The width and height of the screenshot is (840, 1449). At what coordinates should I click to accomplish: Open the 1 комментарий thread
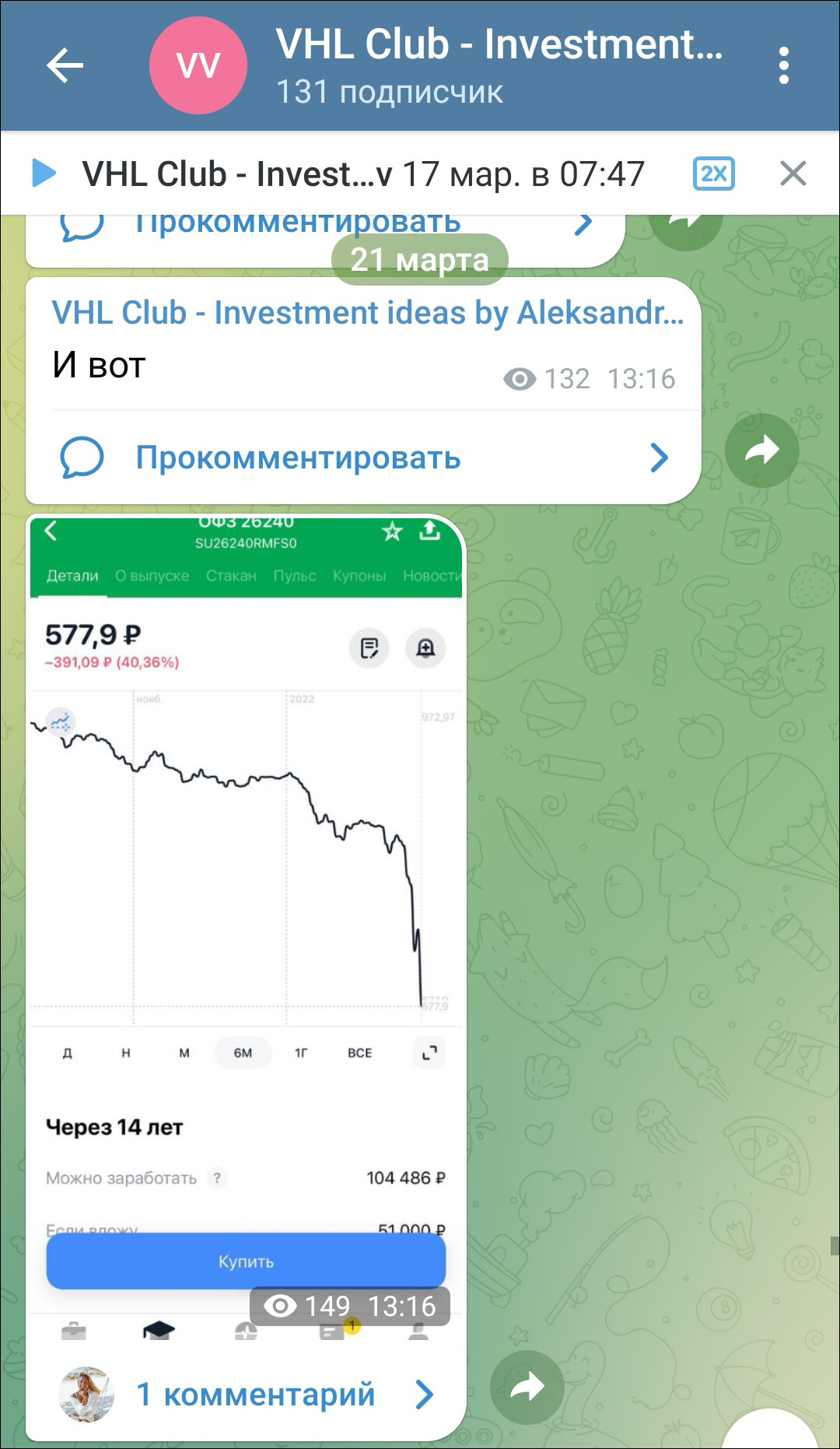coord(246,1395)
